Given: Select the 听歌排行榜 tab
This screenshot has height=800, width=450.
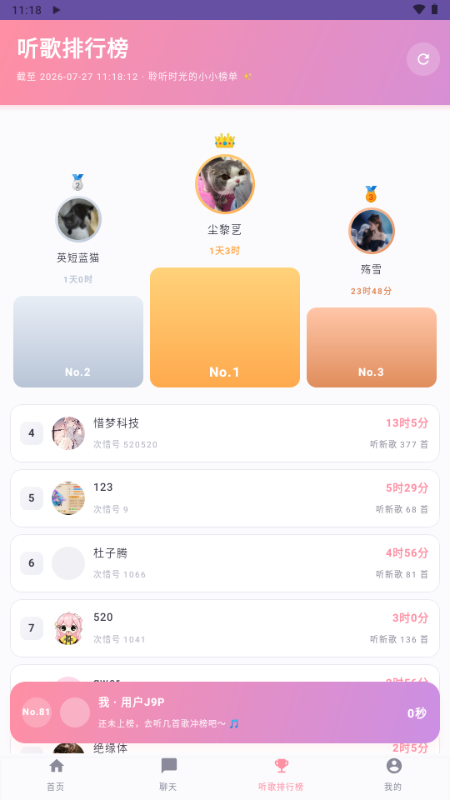Looking at the screenshot, I should tap(281, 774).
